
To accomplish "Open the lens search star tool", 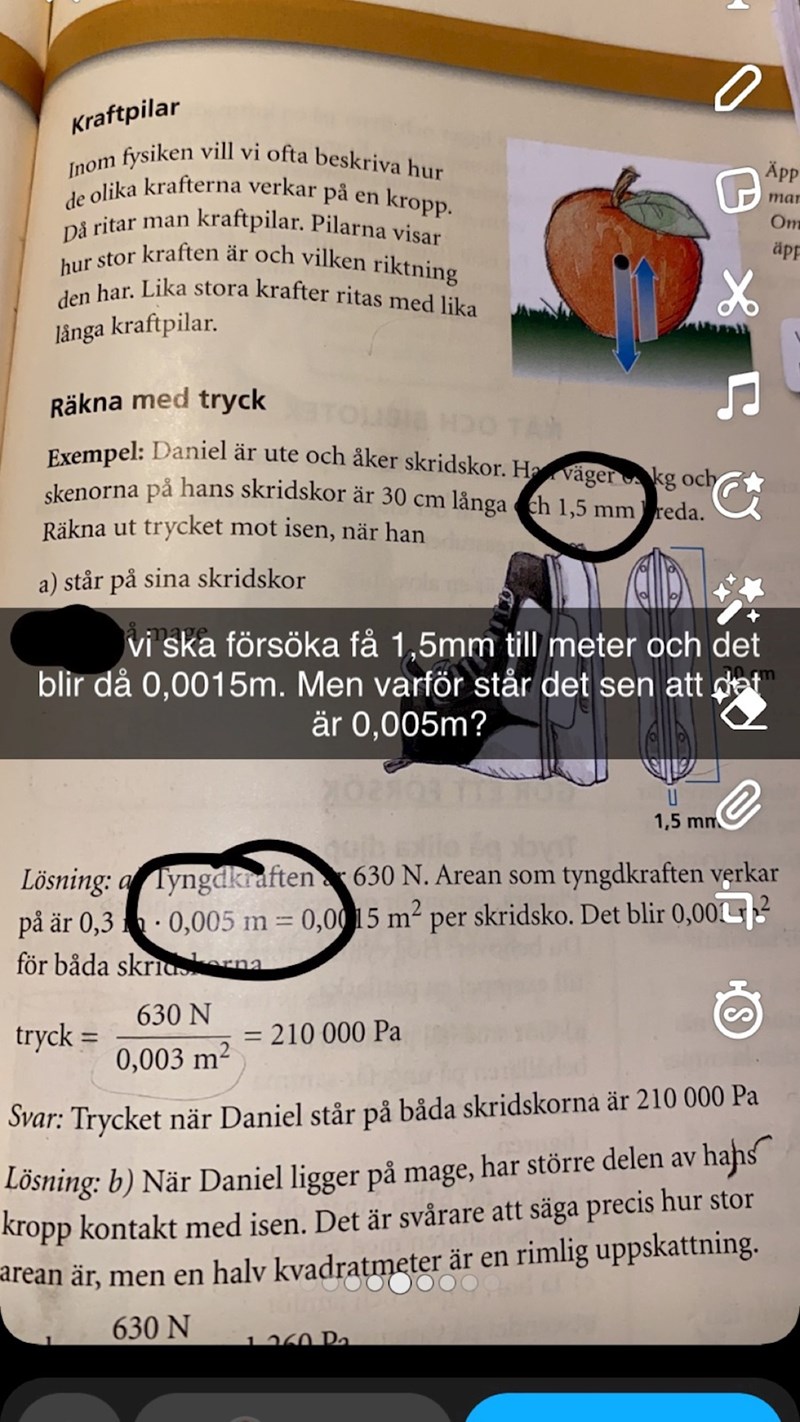I will 738,495.
